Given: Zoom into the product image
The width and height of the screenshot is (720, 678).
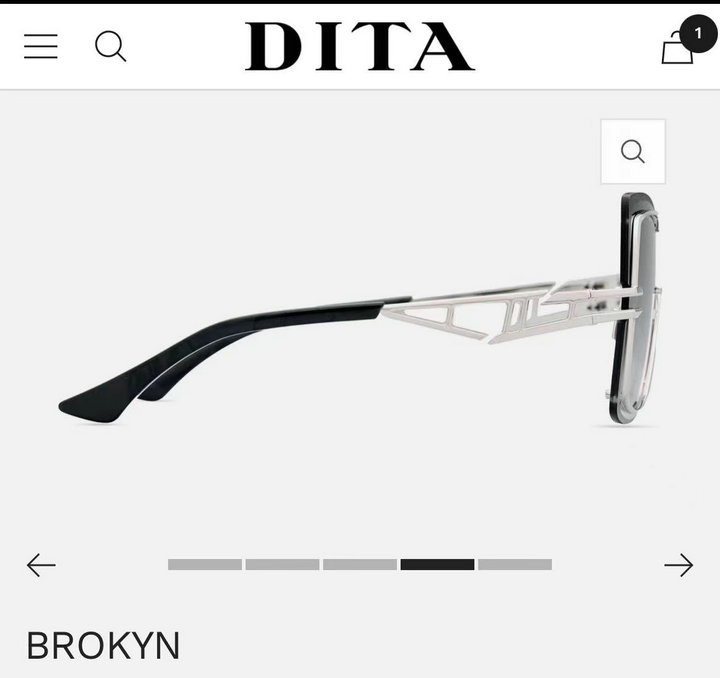Looking at the screenshot, I should click(632, 151).
